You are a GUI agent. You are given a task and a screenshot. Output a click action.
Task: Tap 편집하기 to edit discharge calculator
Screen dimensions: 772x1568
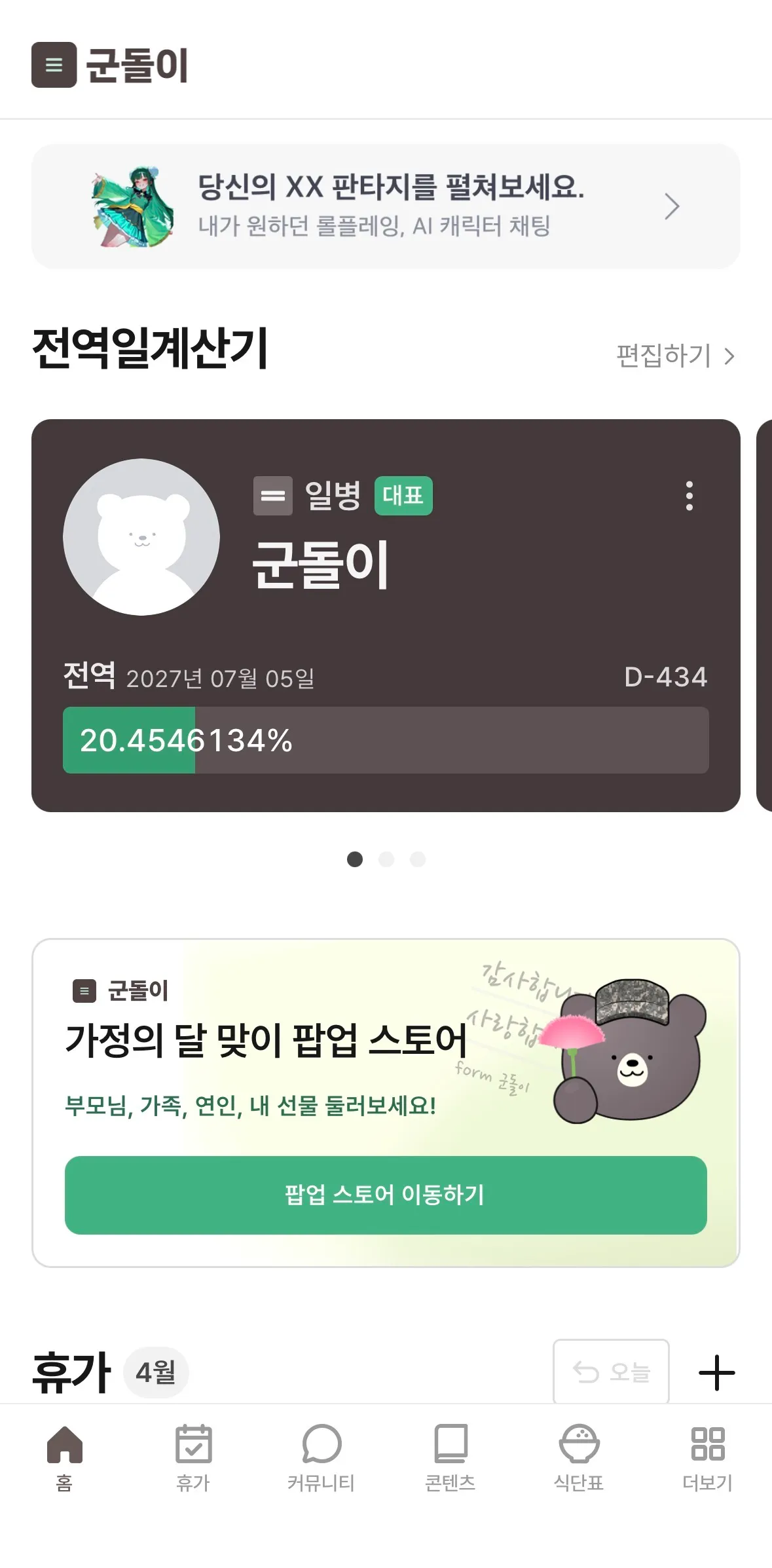(675, 356)
